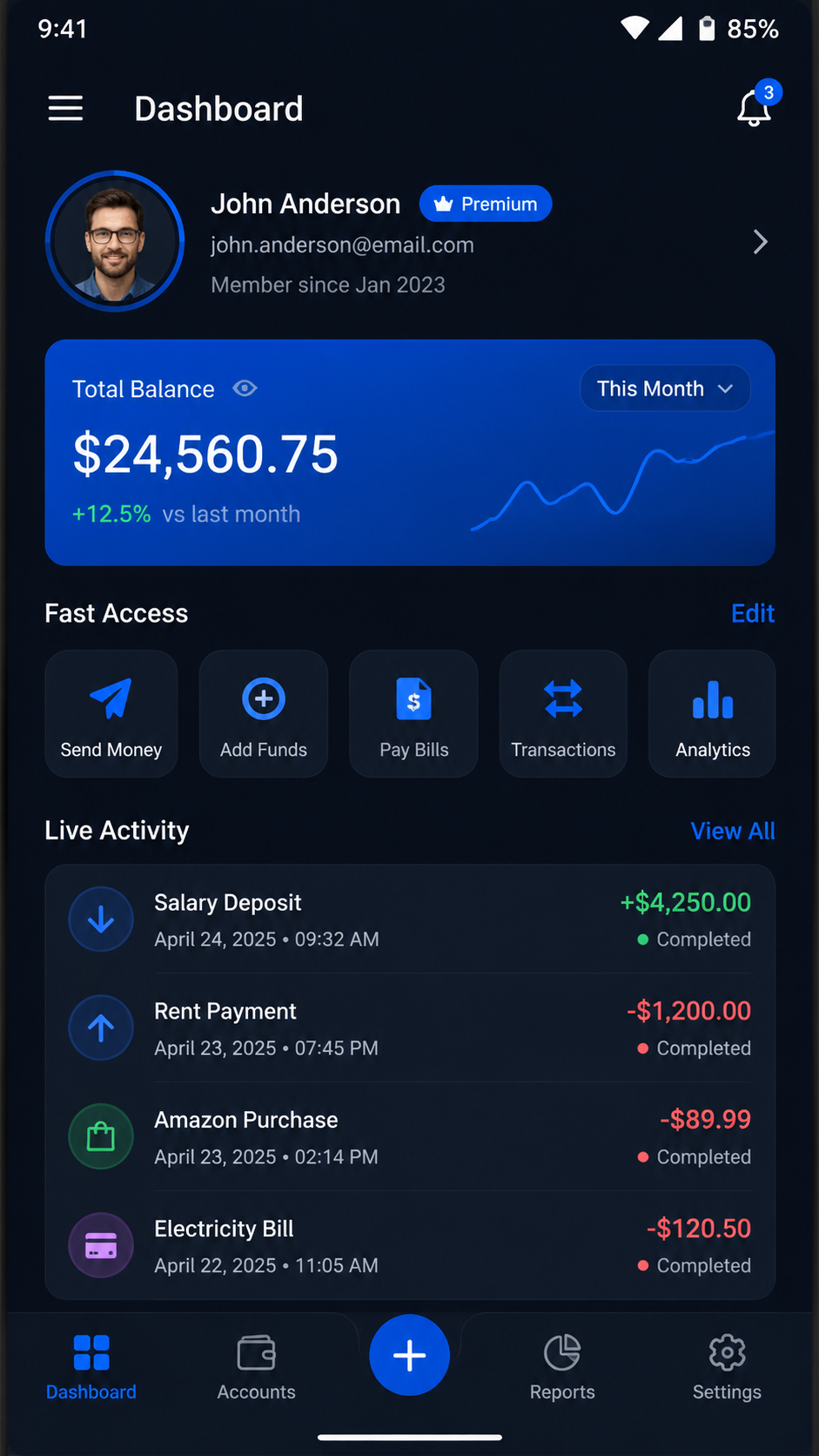Choose Add Funds

coord(264,714)
